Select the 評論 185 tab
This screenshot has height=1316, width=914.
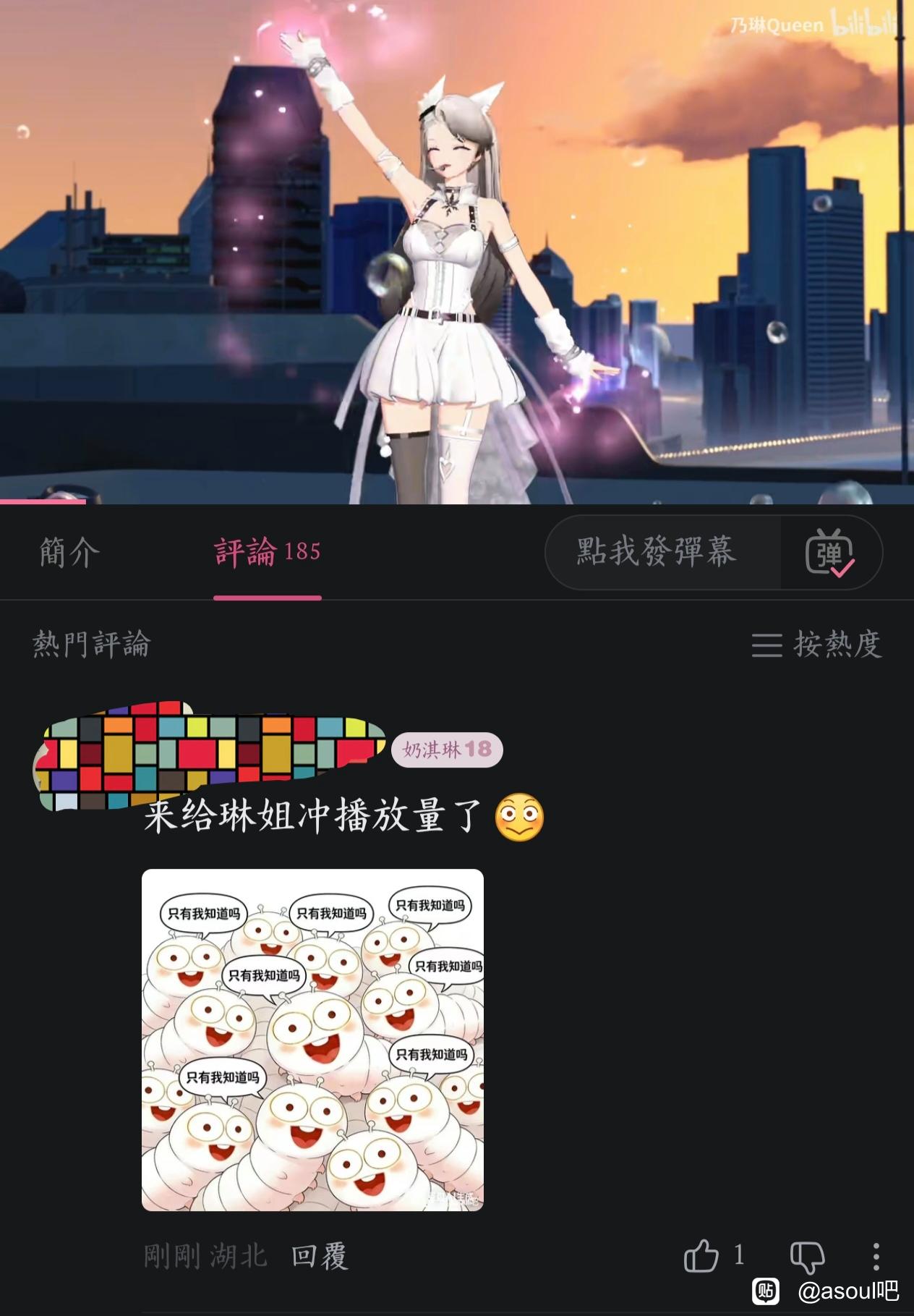(268, 552)
